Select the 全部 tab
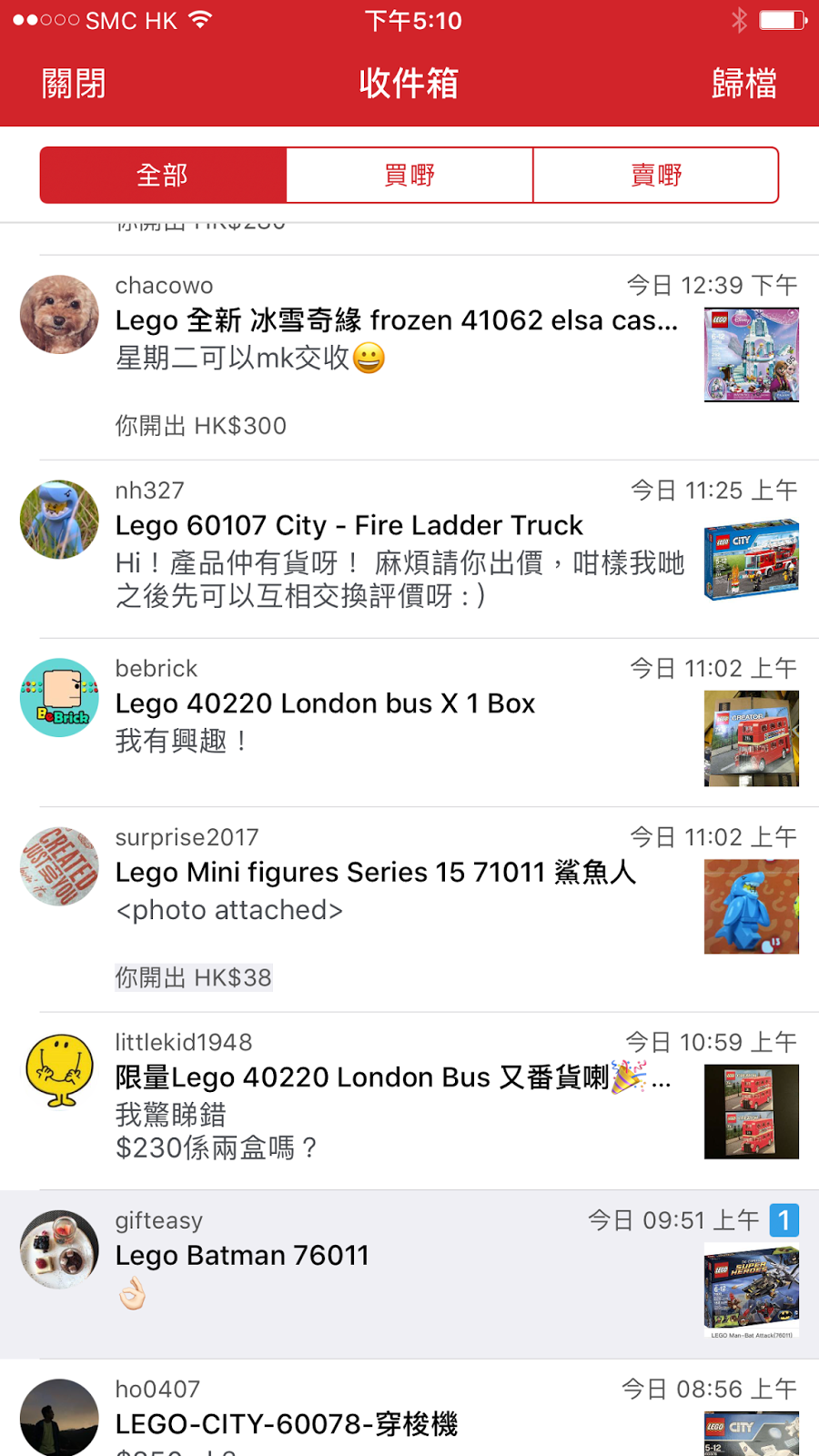The height and width of the screenshot is (1456, 819). [x=163, y=175]
